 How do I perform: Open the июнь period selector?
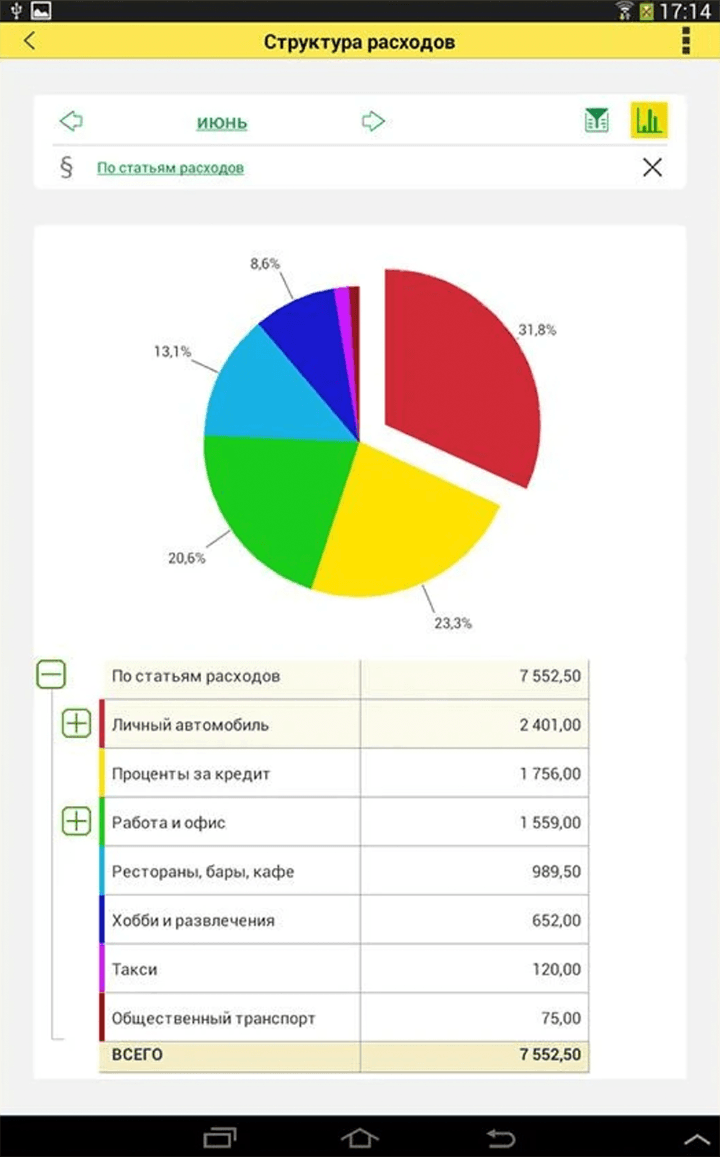coord(221,122)
